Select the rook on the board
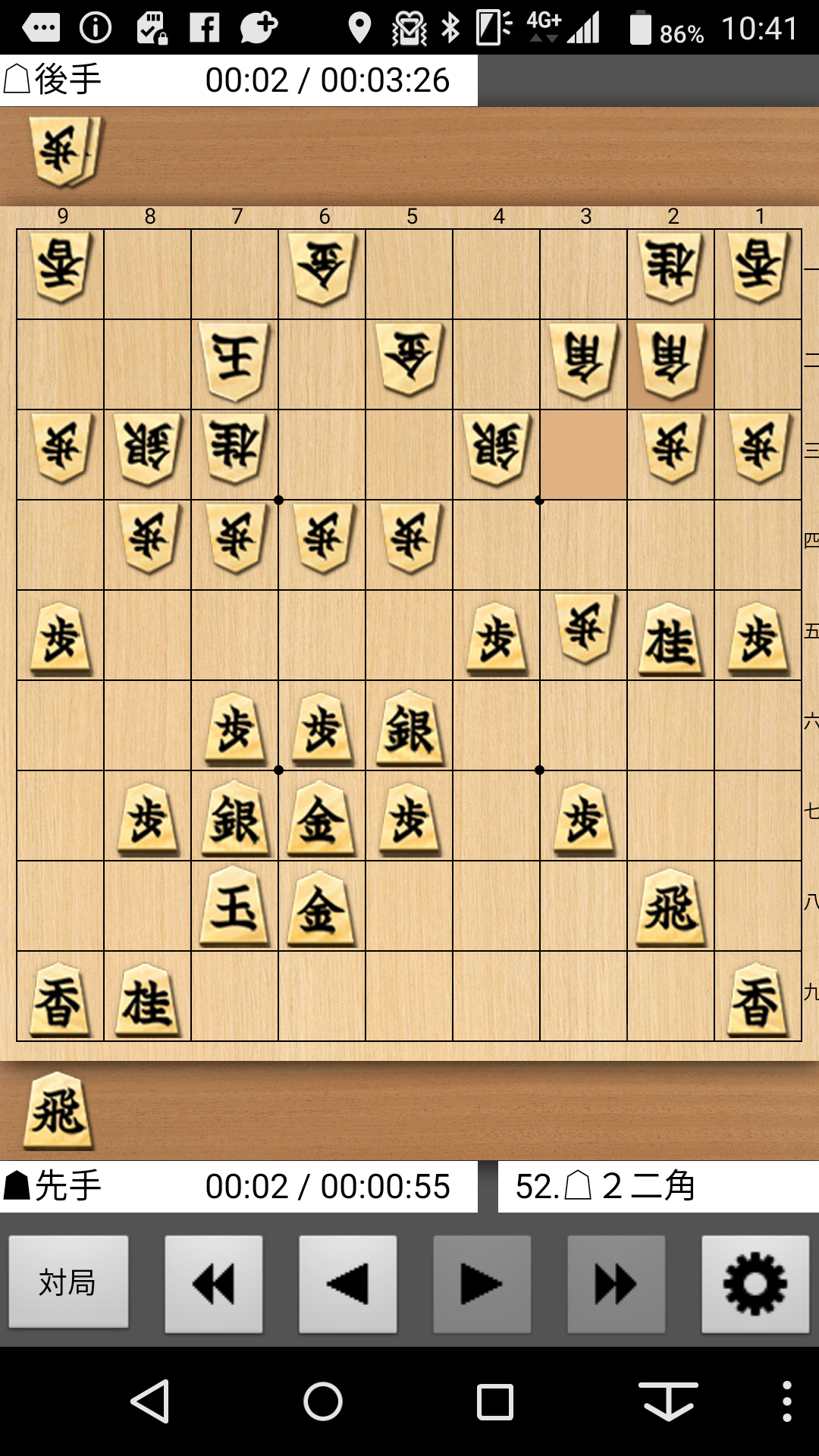Viewport: 819px width, 1456px height. (670, 907)
